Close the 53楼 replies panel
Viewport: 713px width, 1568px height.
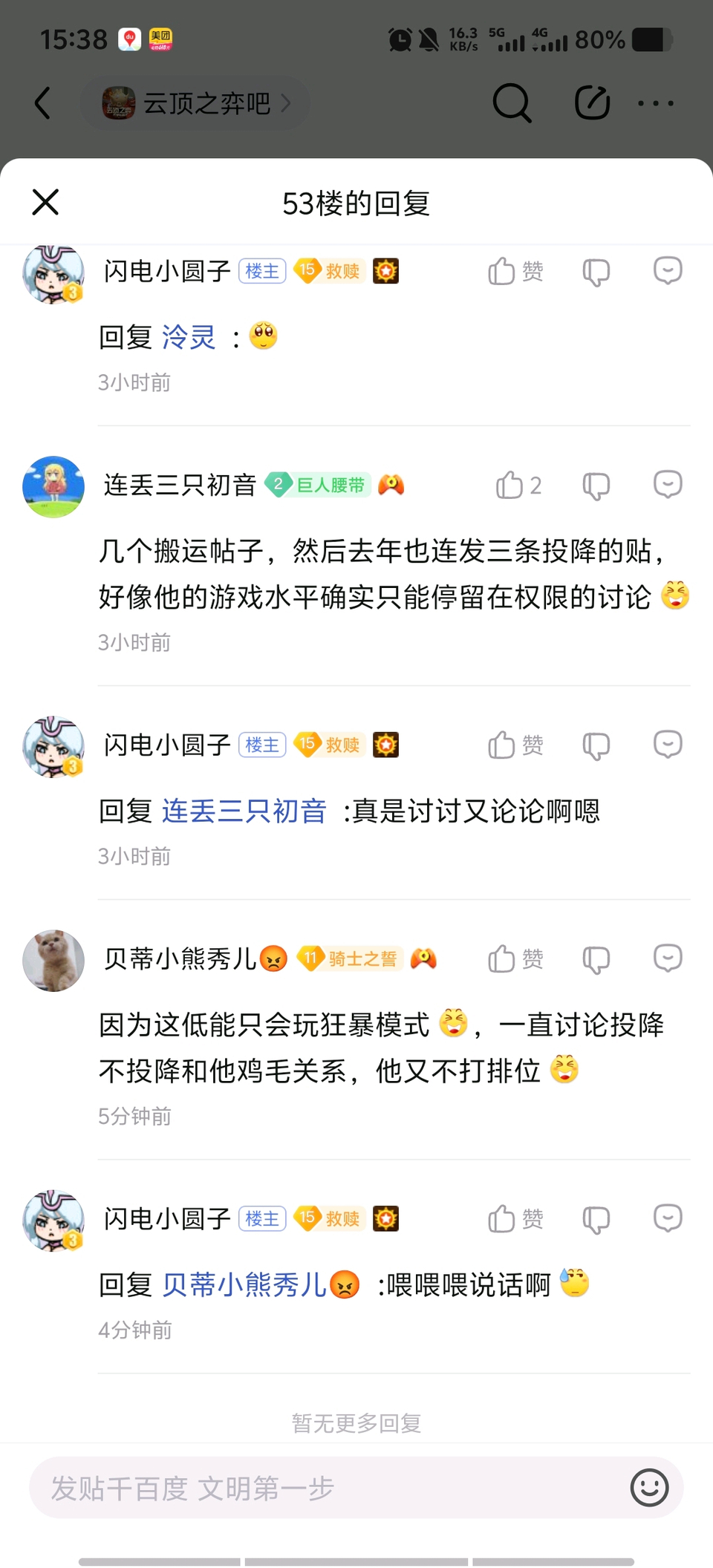point(45,202)
